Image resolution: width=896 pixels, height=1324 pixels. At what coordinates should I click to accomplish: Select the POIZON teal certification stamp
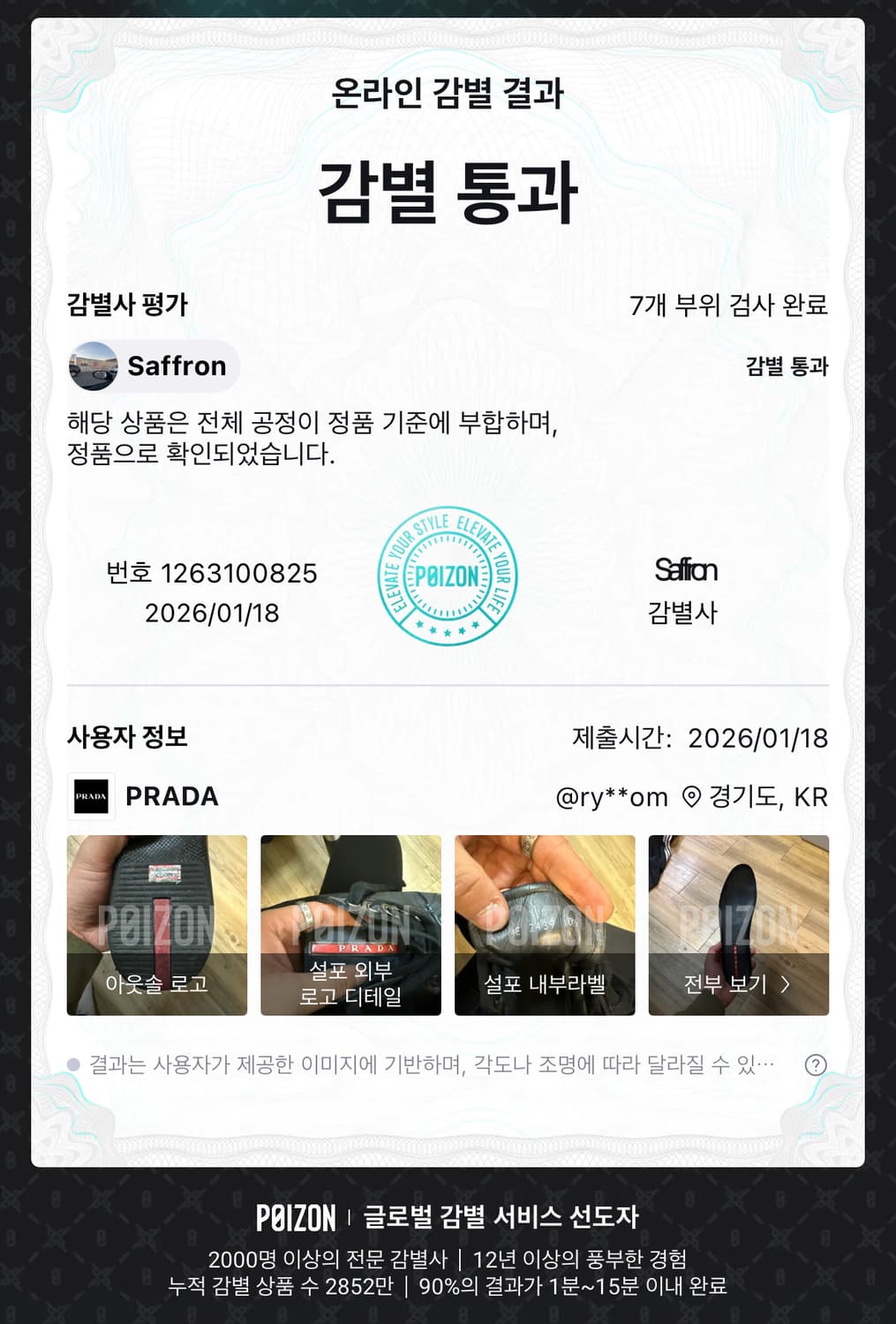pyautogui.click(x=447, y=575)
